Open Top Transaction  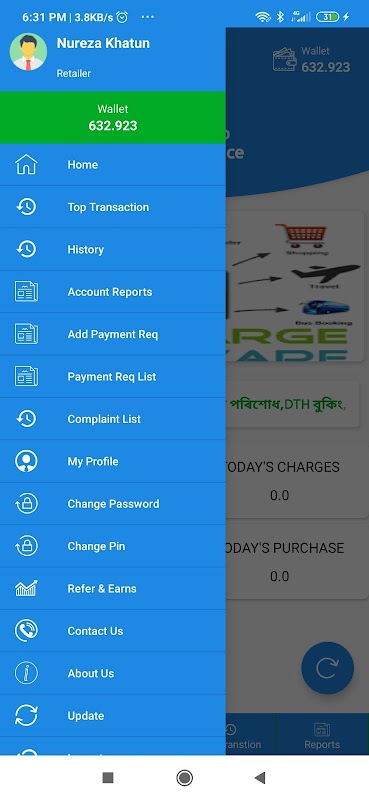112,207
